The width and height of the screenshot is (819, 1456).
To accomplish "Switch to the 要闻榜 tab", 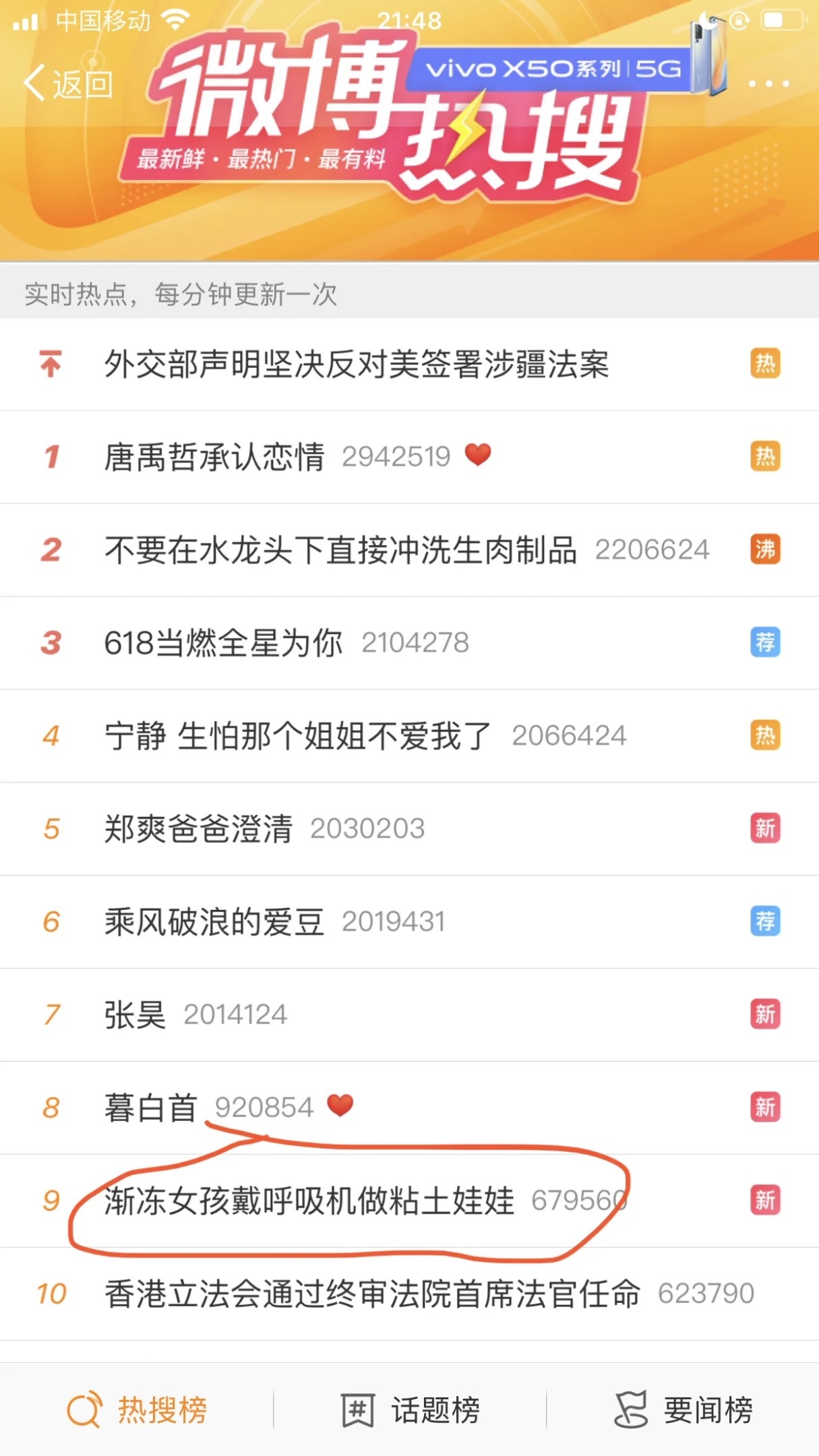I will pos(684,1410).
